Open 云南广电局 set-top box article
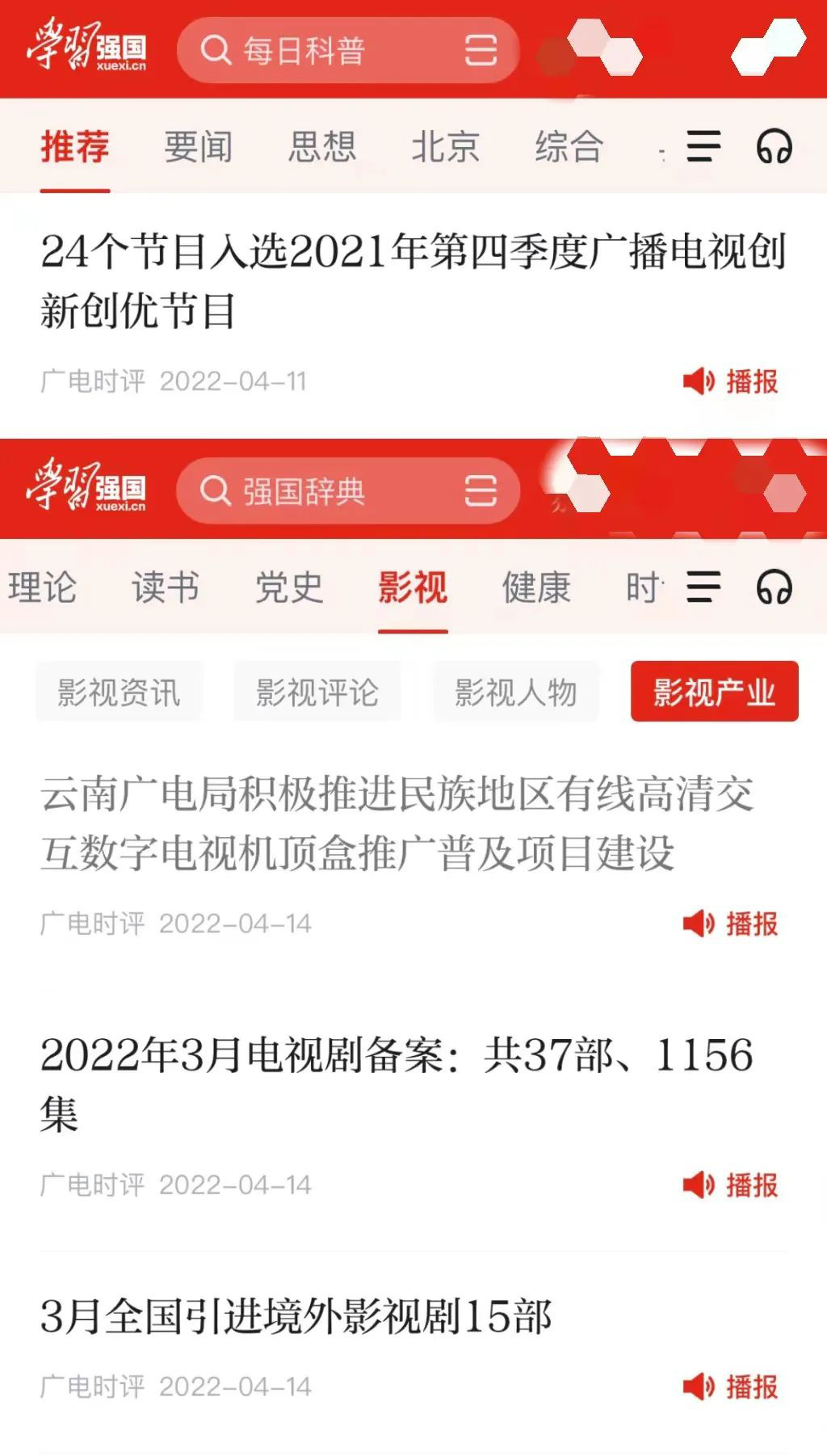This screenshot has height=1456, width=827. [x=396, y=823]
